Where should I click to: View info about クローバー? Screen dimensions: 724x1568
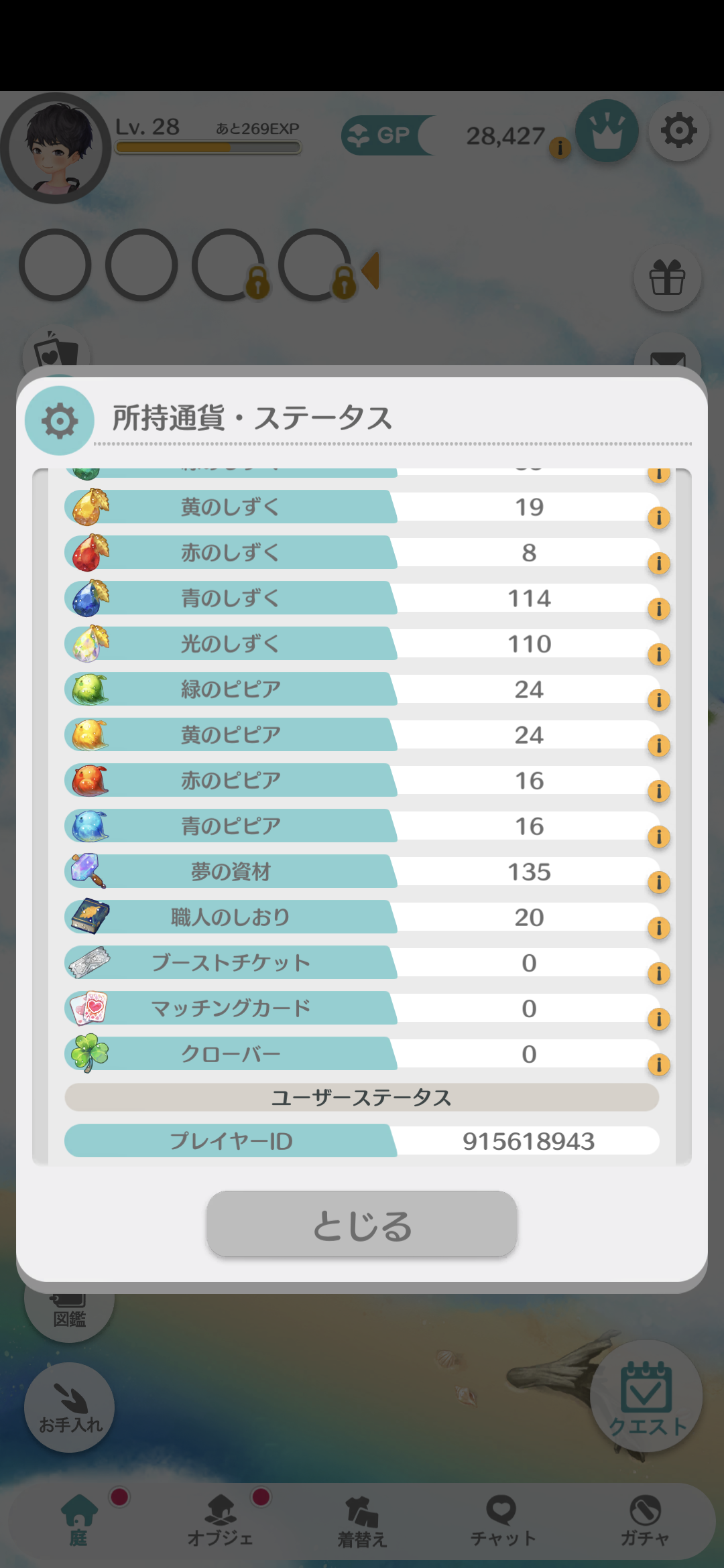[x=659, y=1064]
